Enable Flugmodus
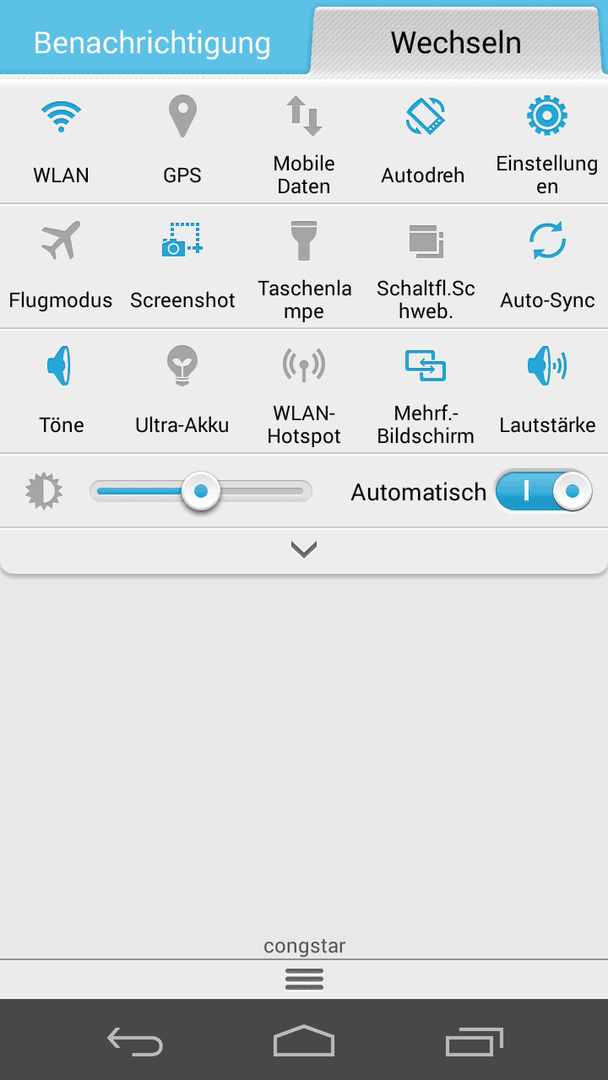Image resolution: width=608 pixels, height=1080 pixels. pyautogui.click(x=61, y=267)
